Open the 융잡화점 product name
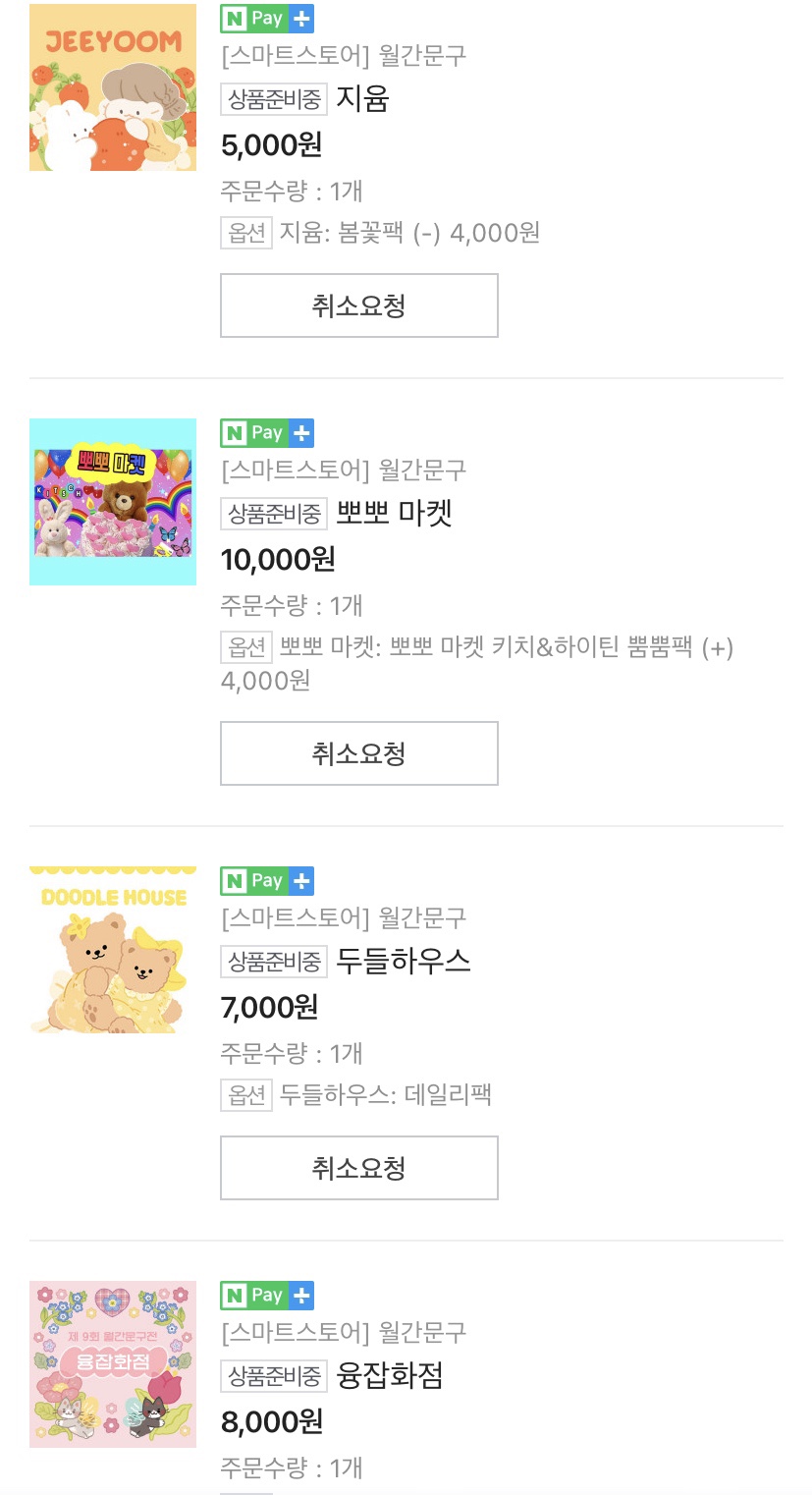812x1495 pixels. click(x=390, y=1375)
